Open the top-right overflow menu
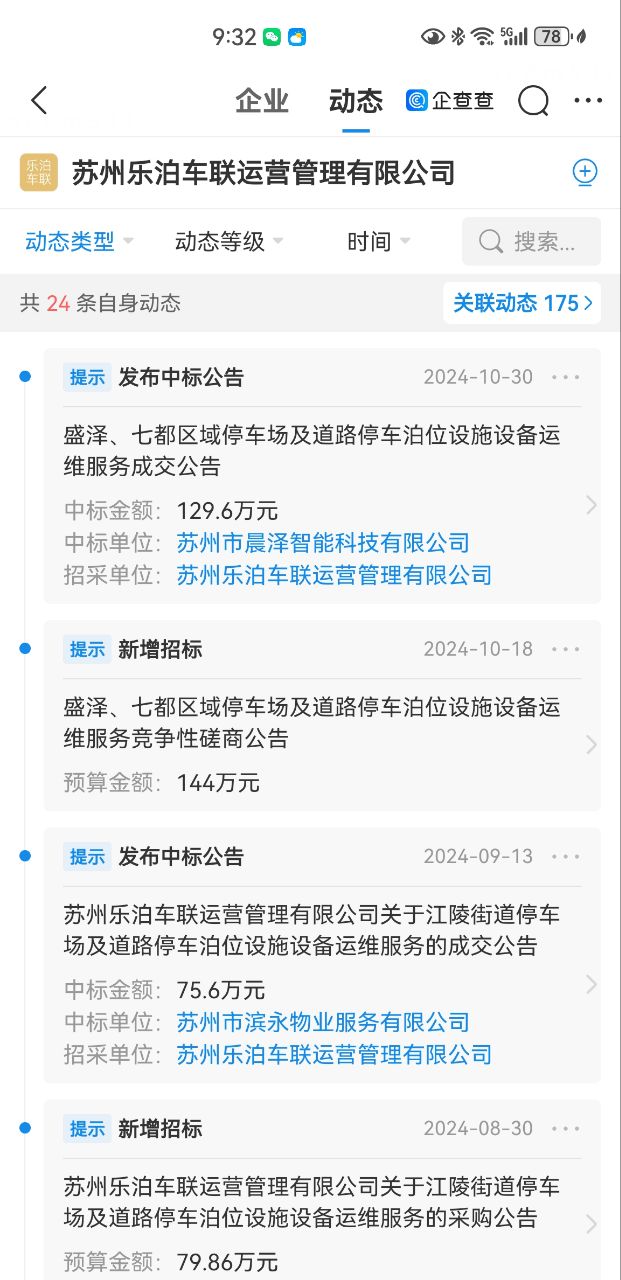This screenshot has height=1280, width=621. tap(588, 100)
